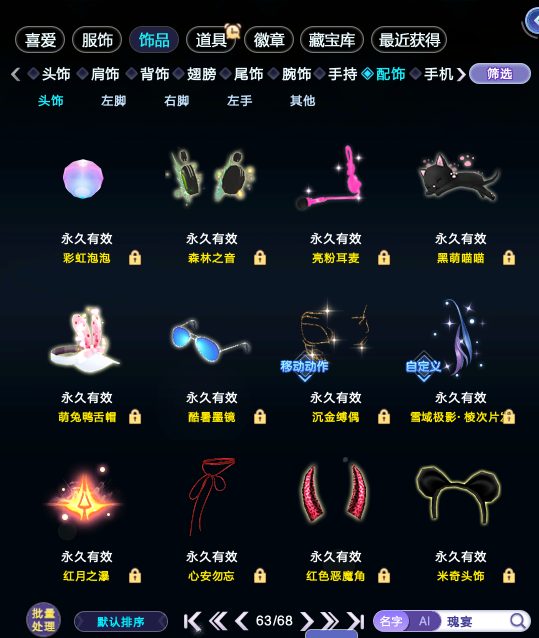Switch to the 左脚 sub-tab
The height and width of the screenshot is (638, 539).
click(x=113, y=101)
